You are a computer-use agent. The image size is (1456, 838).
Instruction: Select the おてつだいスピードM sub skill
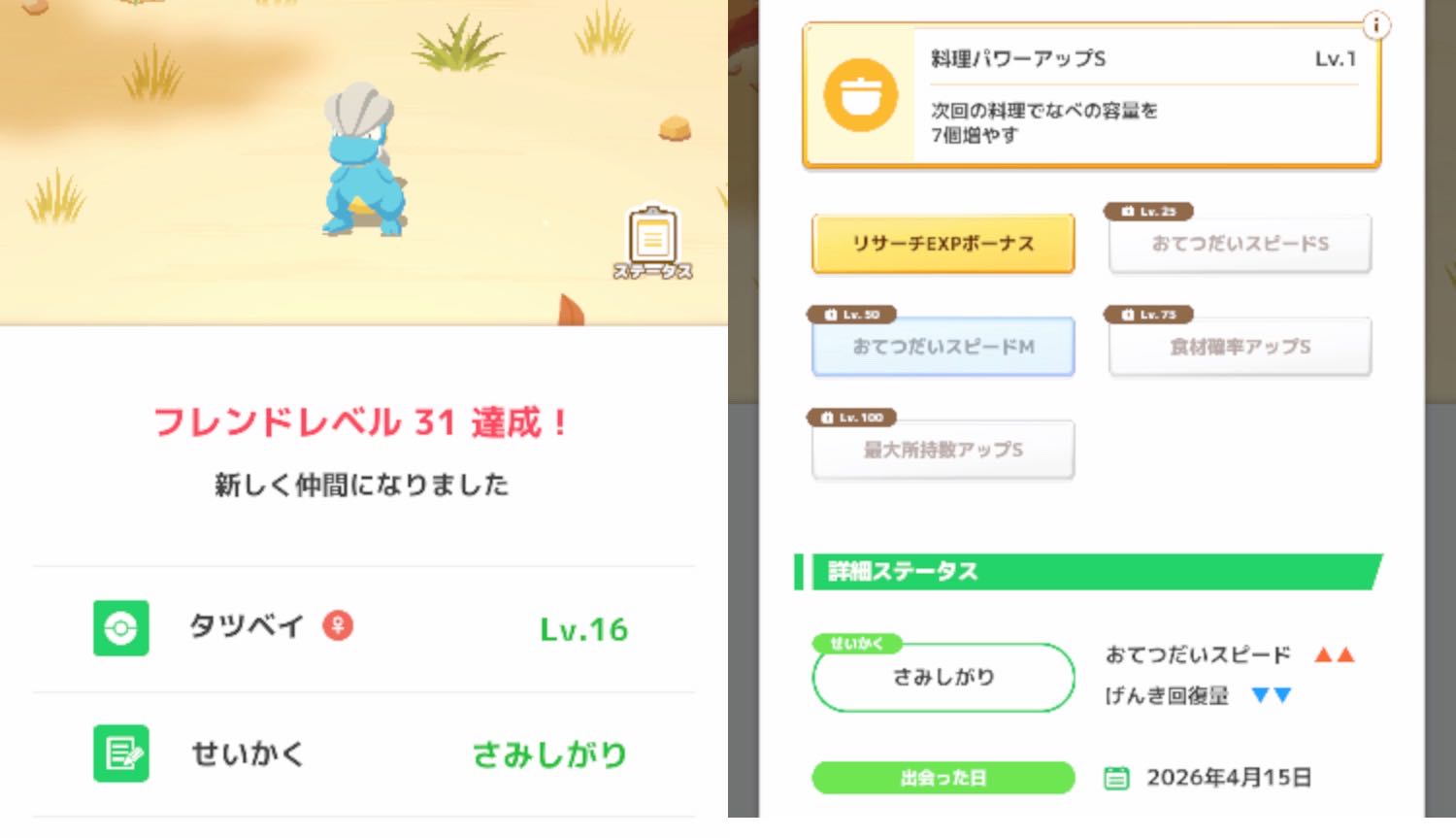[x=943, y=347]
